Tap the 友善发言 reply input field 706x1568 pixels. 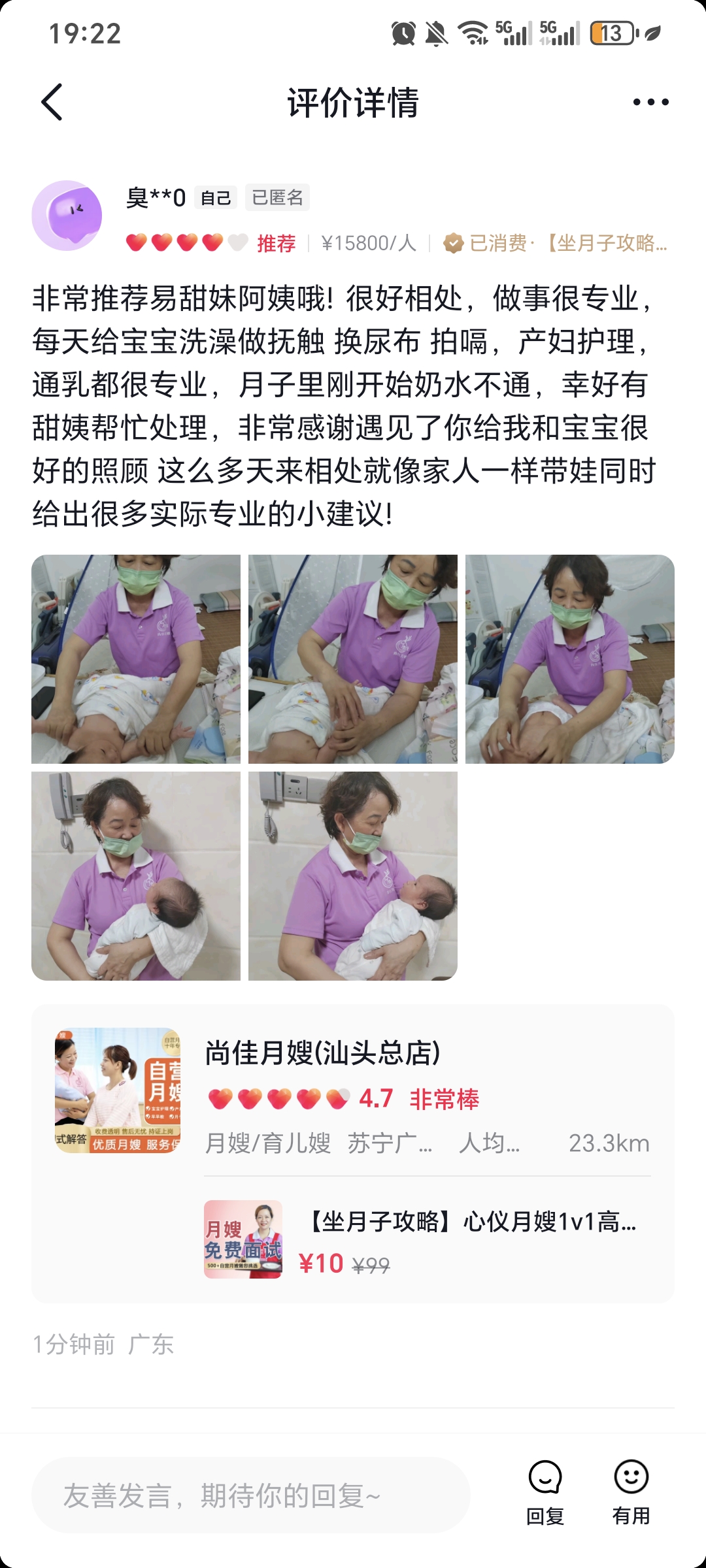click(x=251, y=1495)
